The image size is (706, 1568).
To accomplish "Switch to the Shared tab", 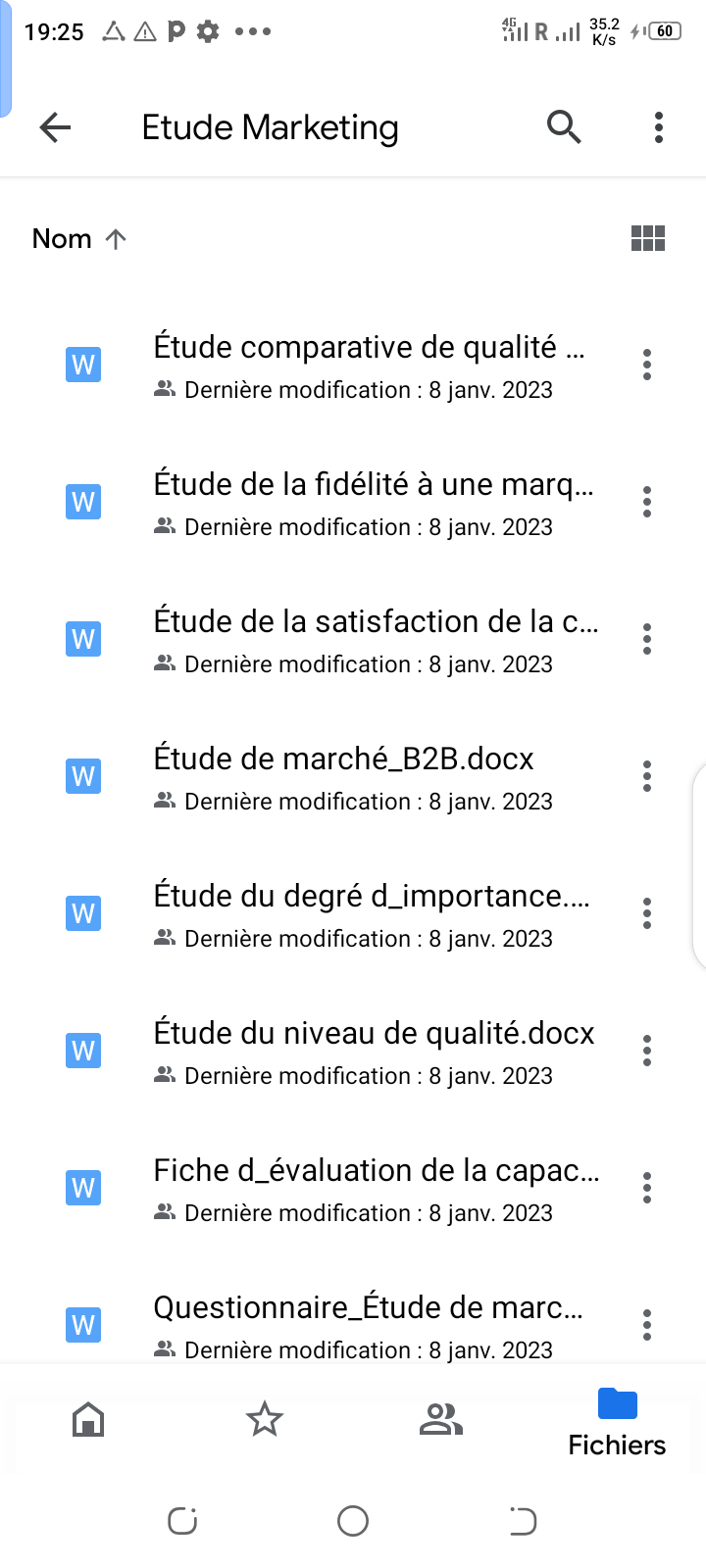I will 441,1419.
